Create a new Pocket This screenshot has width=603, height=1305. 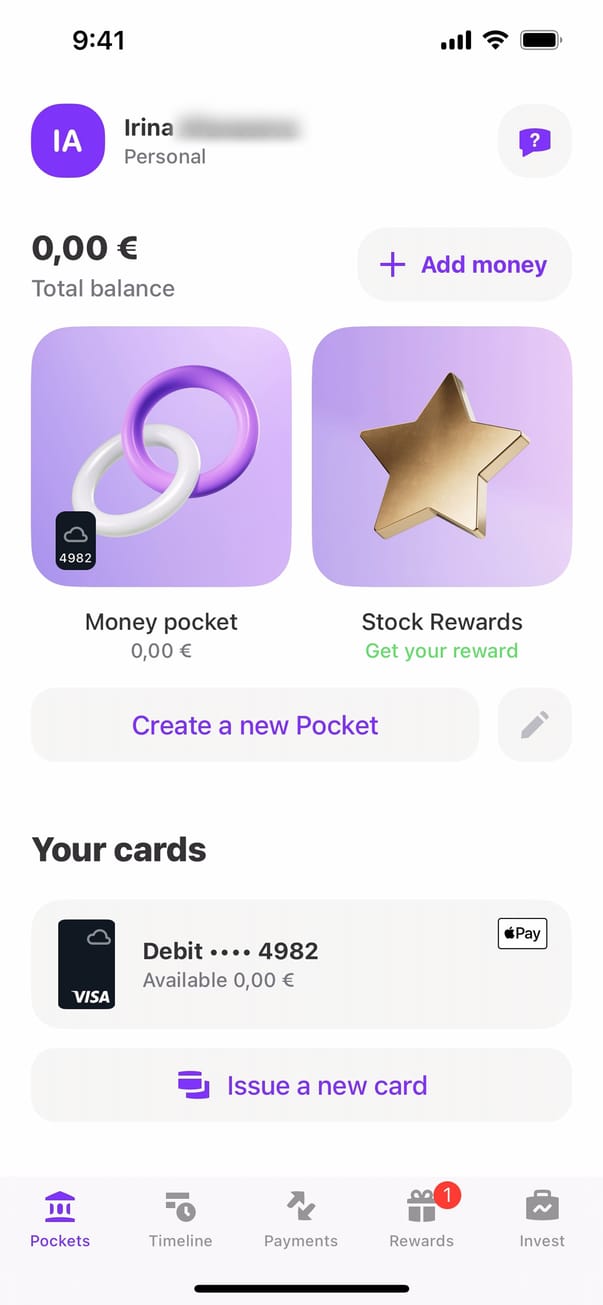tap(255, 725)
